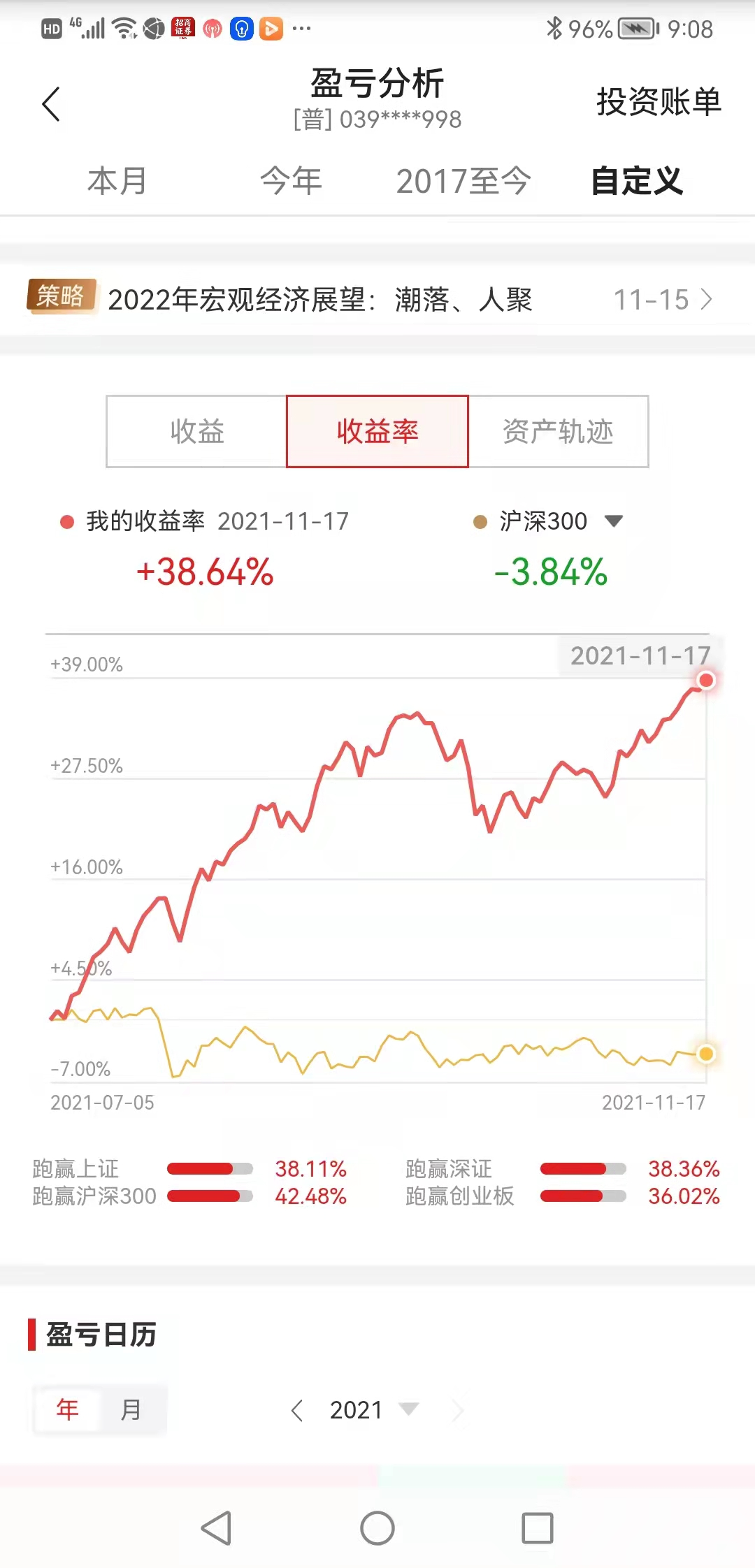Select the 收益率 chart view
The height and width of the screenshot is (1568, 755).
[x=377, y=431]
